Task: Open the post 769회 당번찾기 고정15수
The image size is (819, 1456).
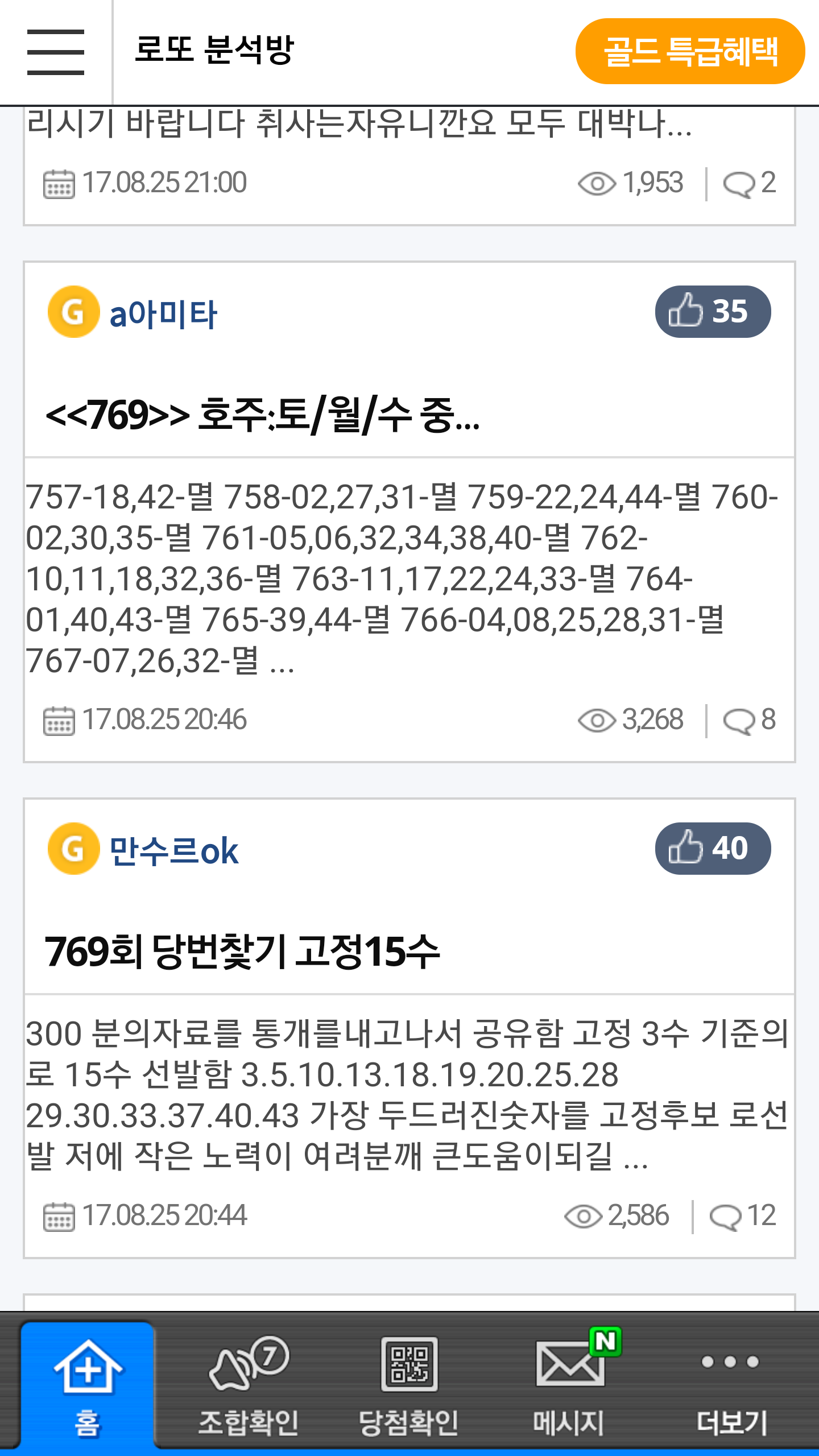Action: coord(242,952)
